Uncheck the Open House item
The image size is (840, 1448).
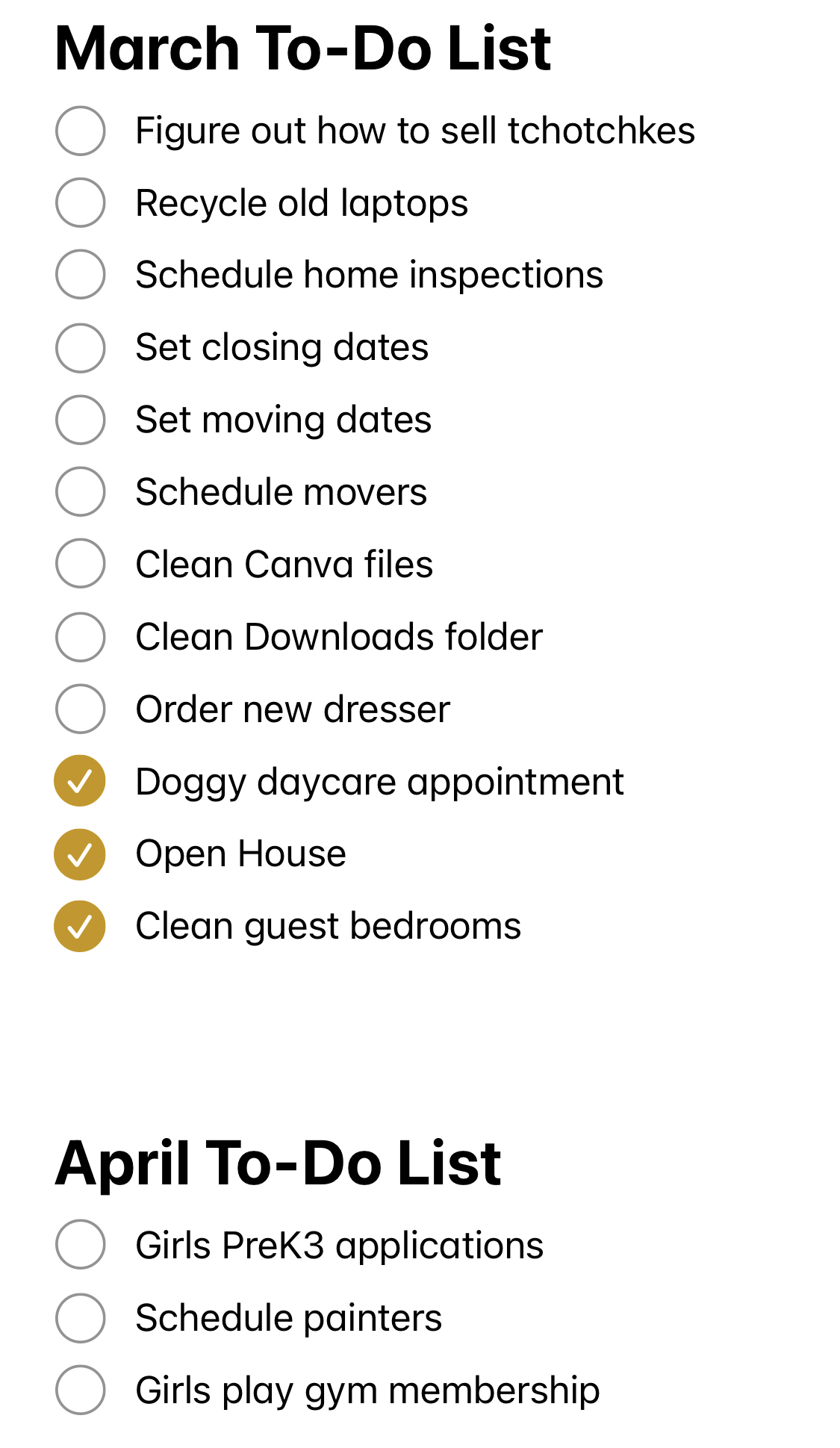[80, 854]
